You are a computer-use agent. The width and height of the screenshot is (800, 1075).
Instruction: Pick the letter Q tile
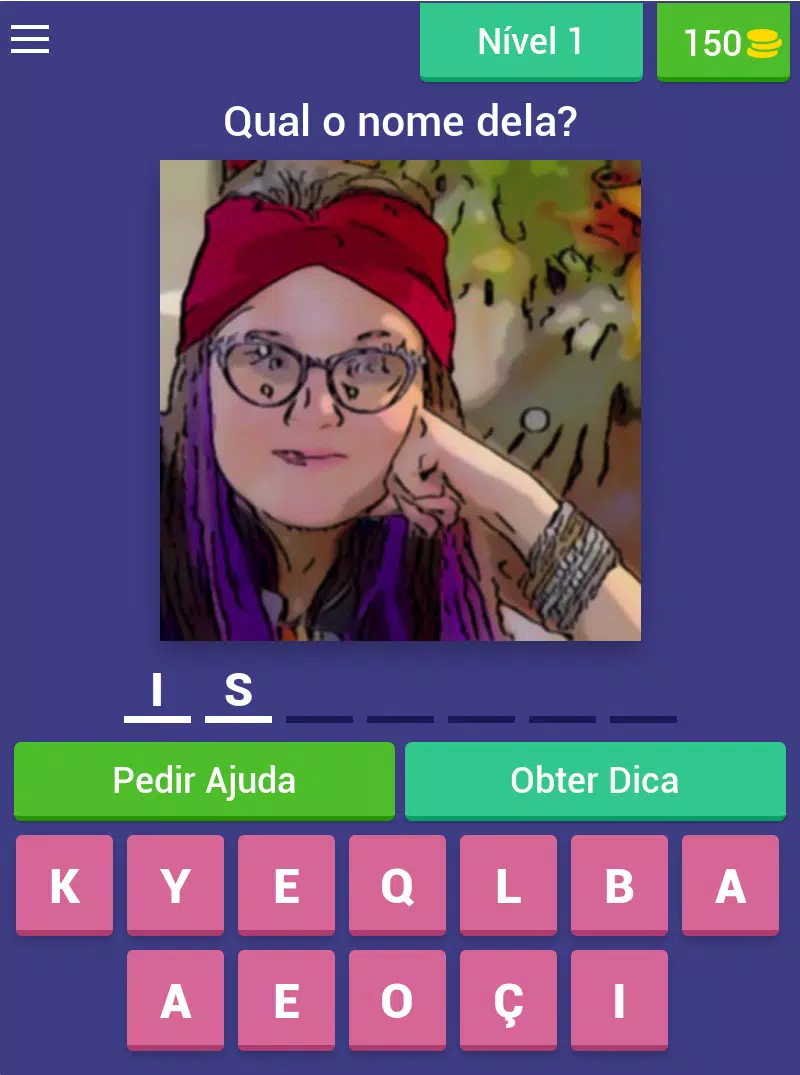tap(397, 886)
